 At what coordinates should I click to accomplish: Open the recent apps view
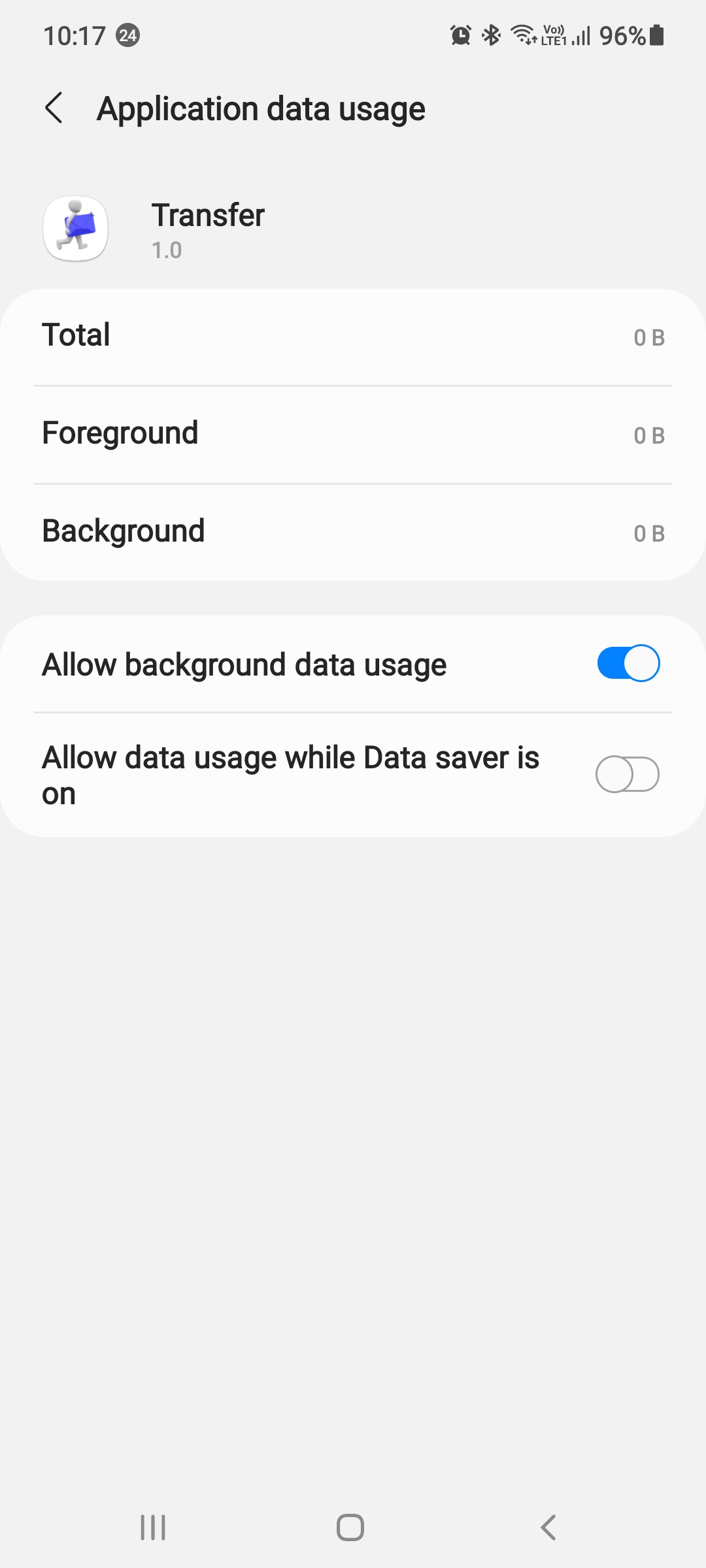[x=153, y=1527]
